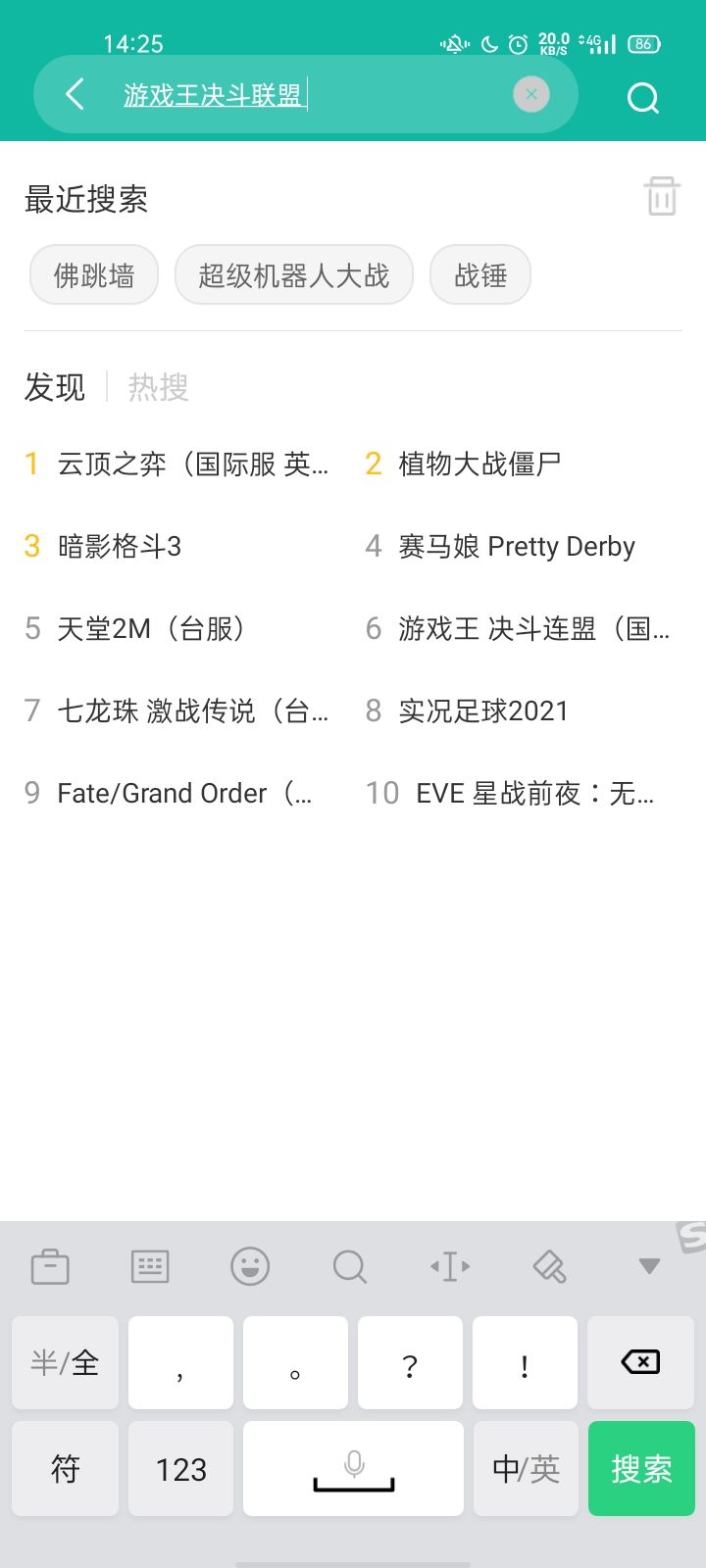Tap the green 搜索 keyboard key
The width and height of the screenshot is (706, 1568).
click(x=641, y=1469)
